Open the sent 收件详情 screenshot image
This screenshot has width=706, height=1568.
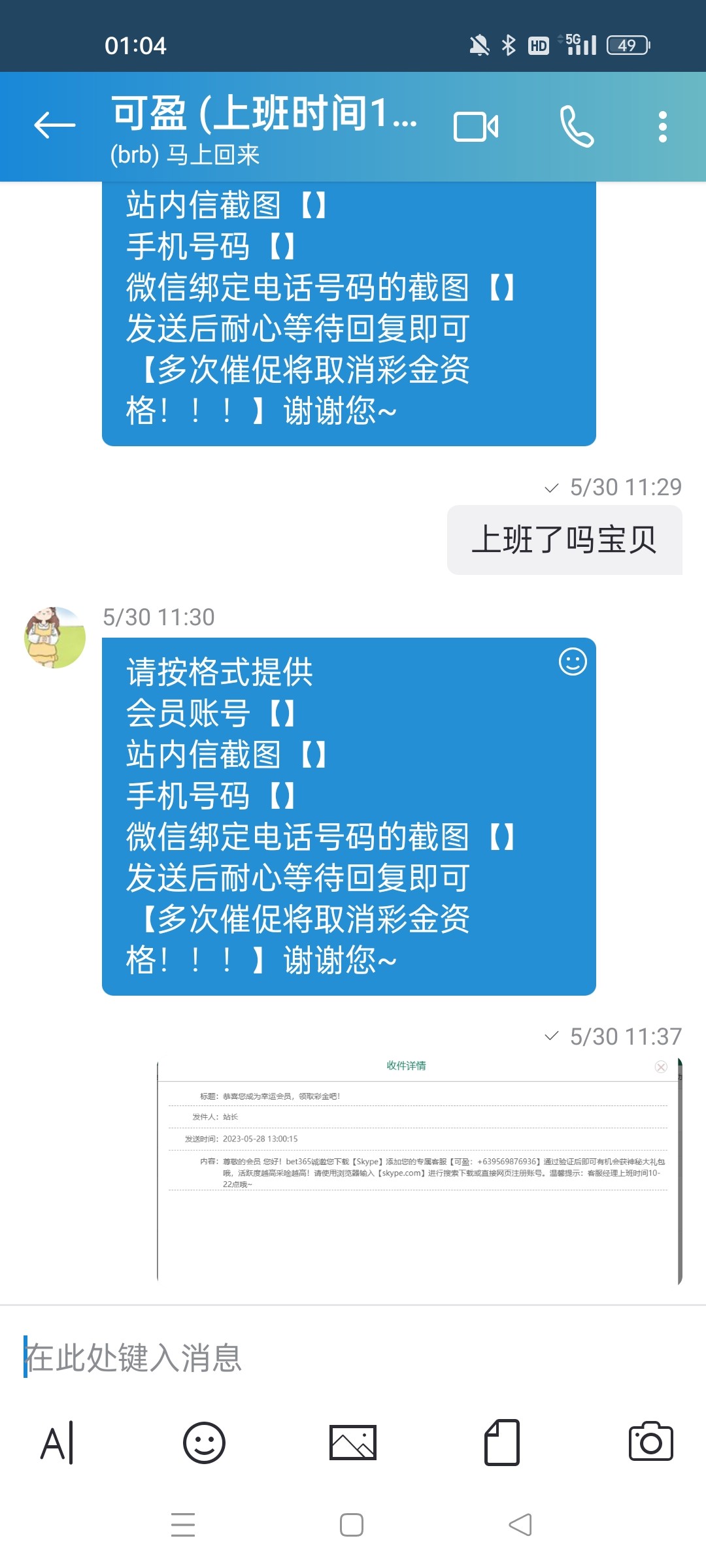(418, 1169)
